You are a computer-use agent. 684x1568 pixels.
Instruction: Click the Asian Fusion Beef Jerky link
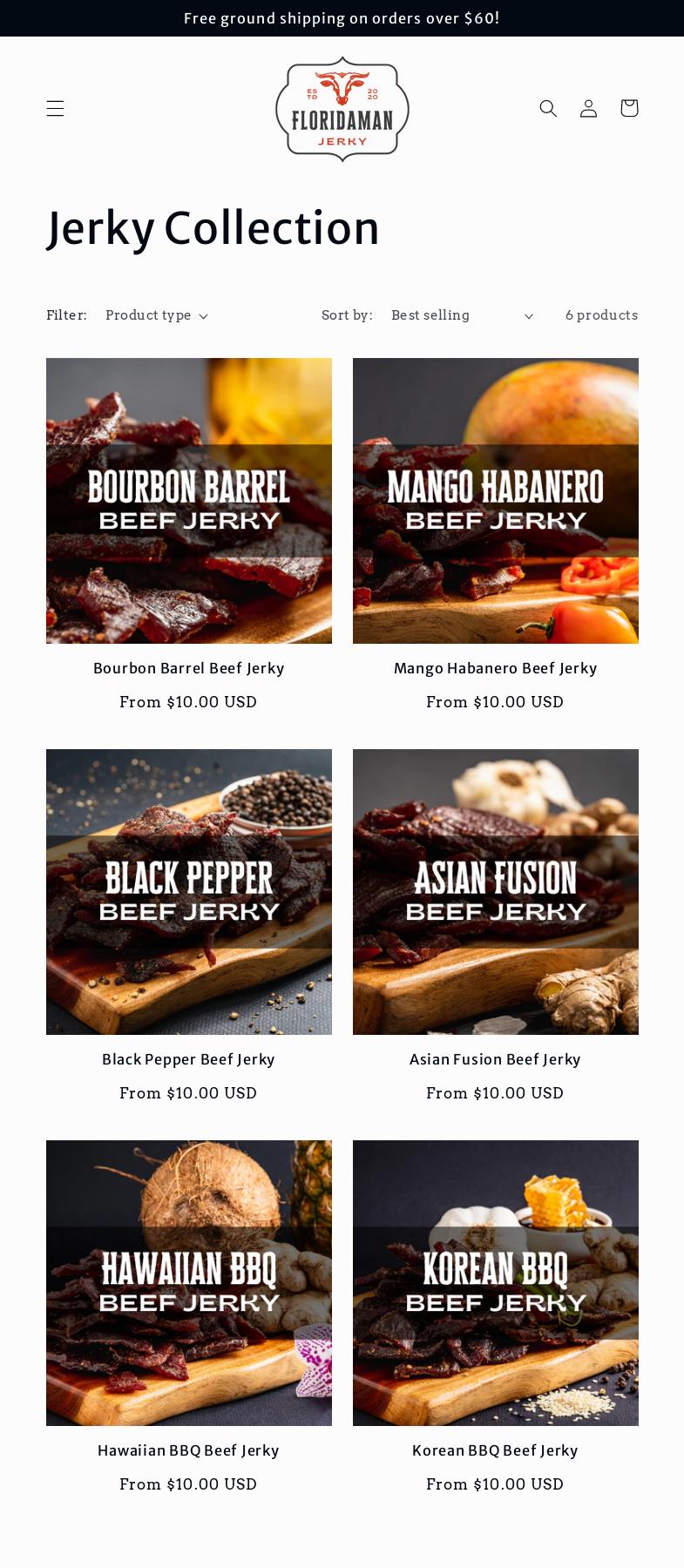coord(495,1059)
